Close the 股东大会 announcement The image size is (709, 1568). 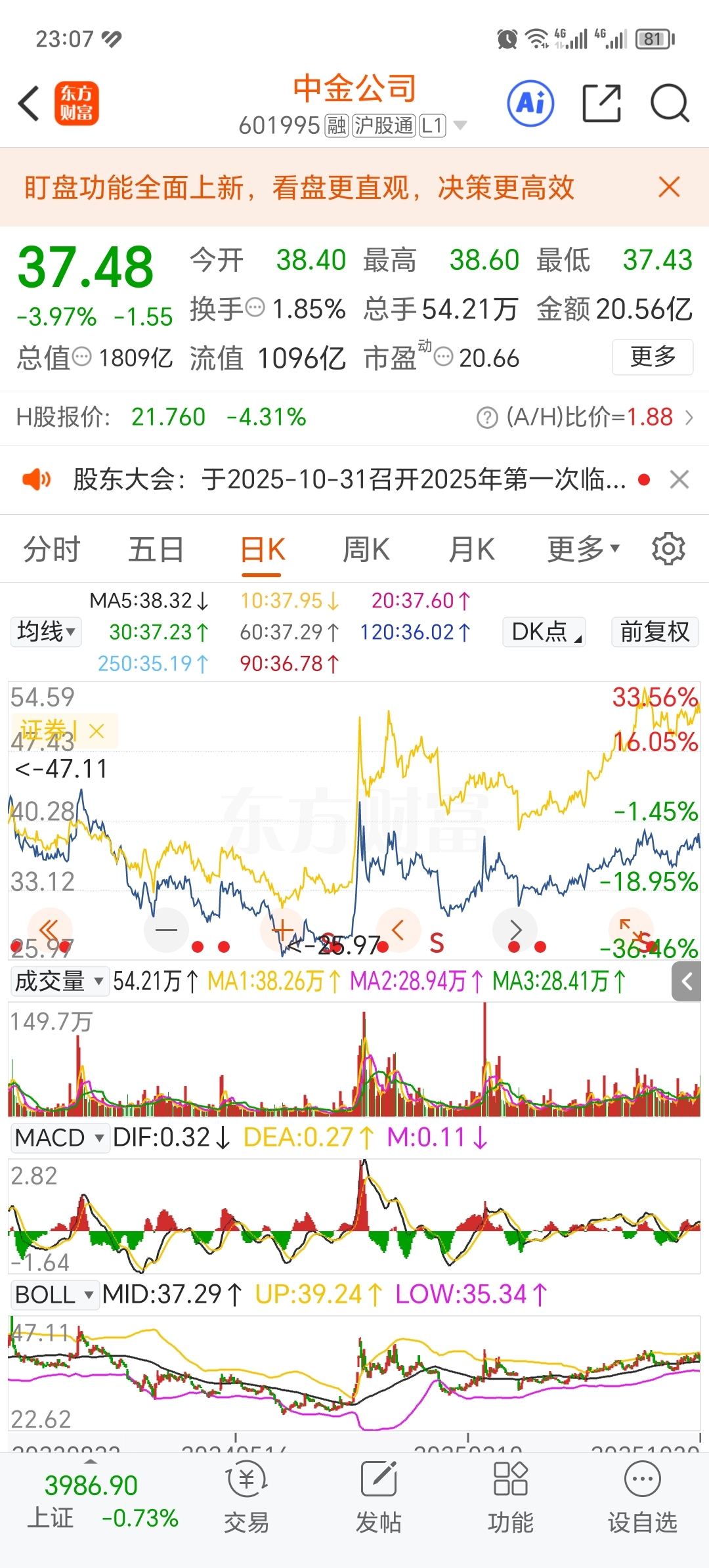point(679,479)
